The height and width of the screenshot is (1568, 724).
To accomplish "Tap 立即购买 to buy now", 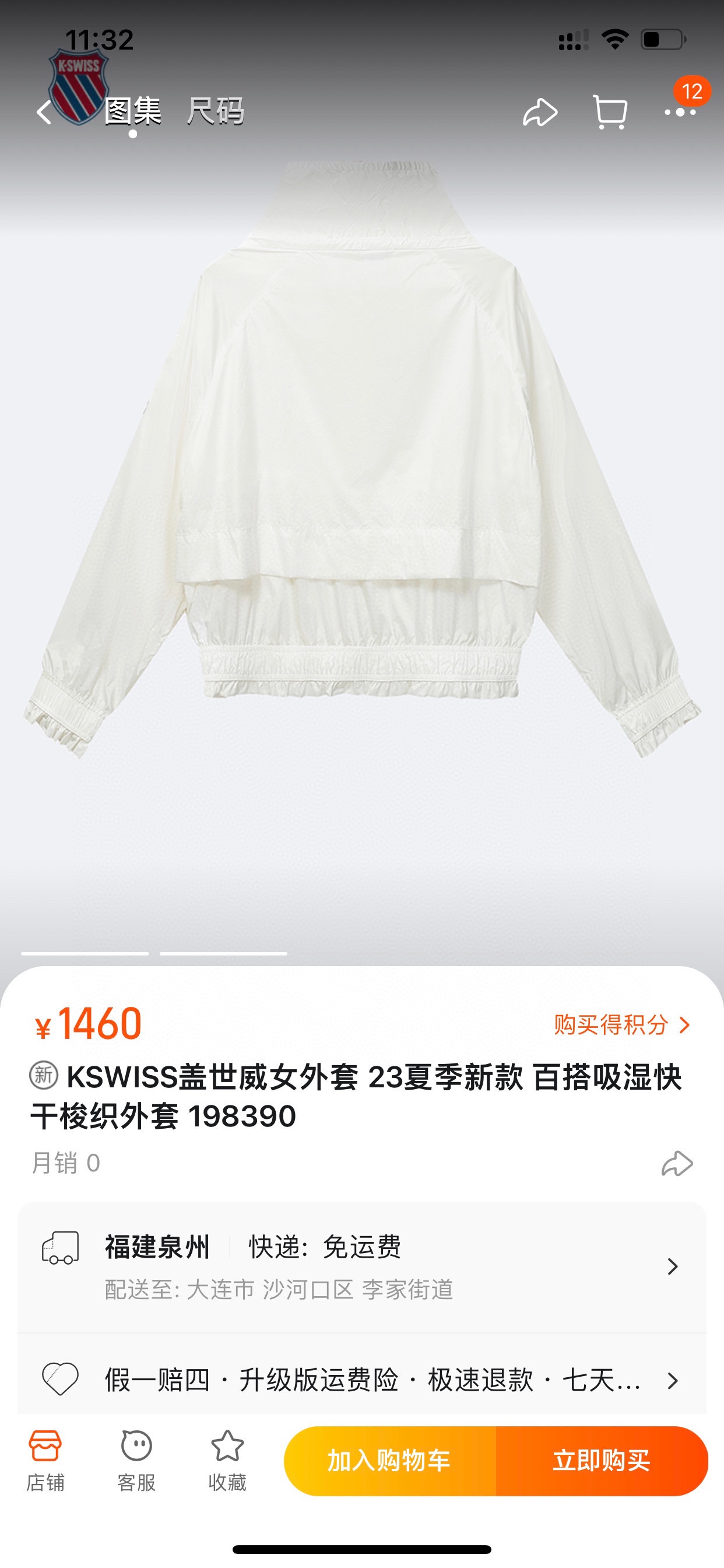I will pyautogui.click(x=601, y=1461).
